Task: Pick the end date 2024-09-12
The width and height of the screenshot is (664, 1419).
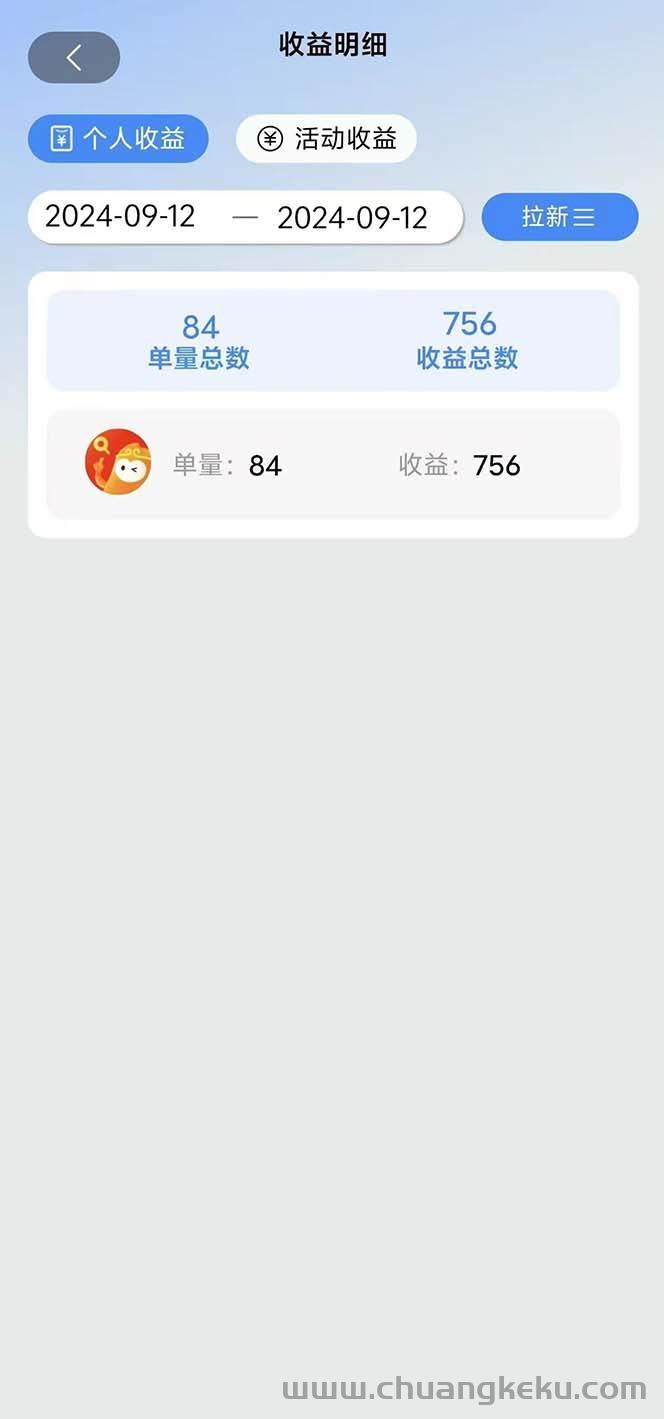Action: [x=352, y=217]
